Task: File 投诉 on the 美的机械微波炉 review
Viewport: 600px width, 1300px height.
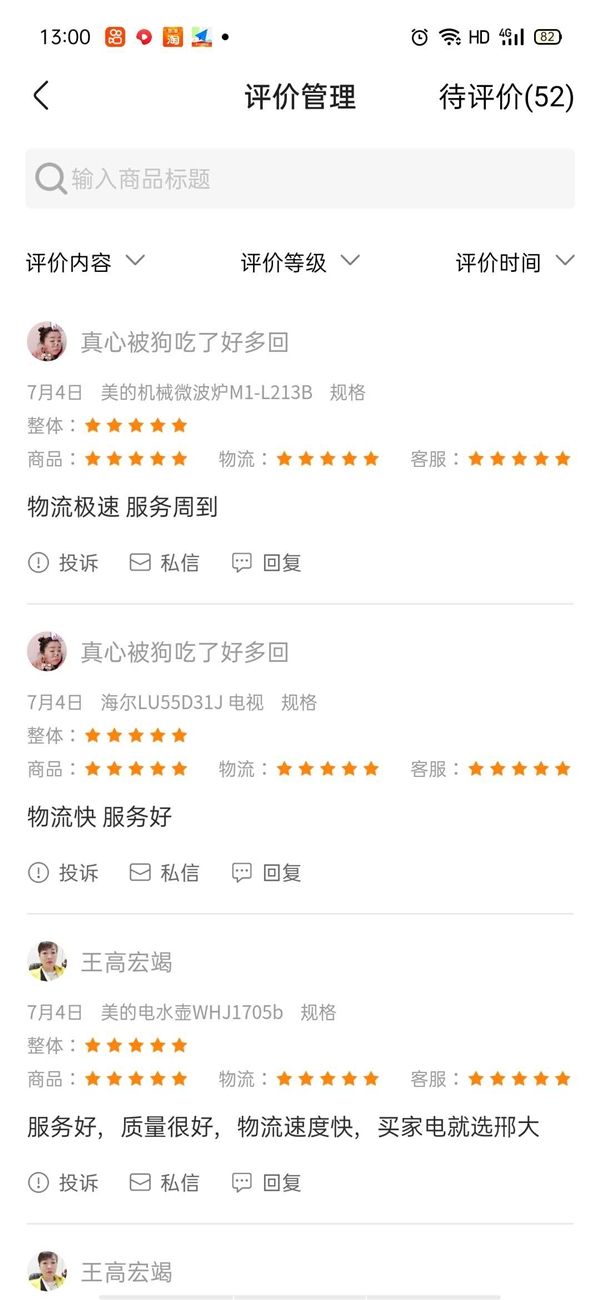Action: 63,563
